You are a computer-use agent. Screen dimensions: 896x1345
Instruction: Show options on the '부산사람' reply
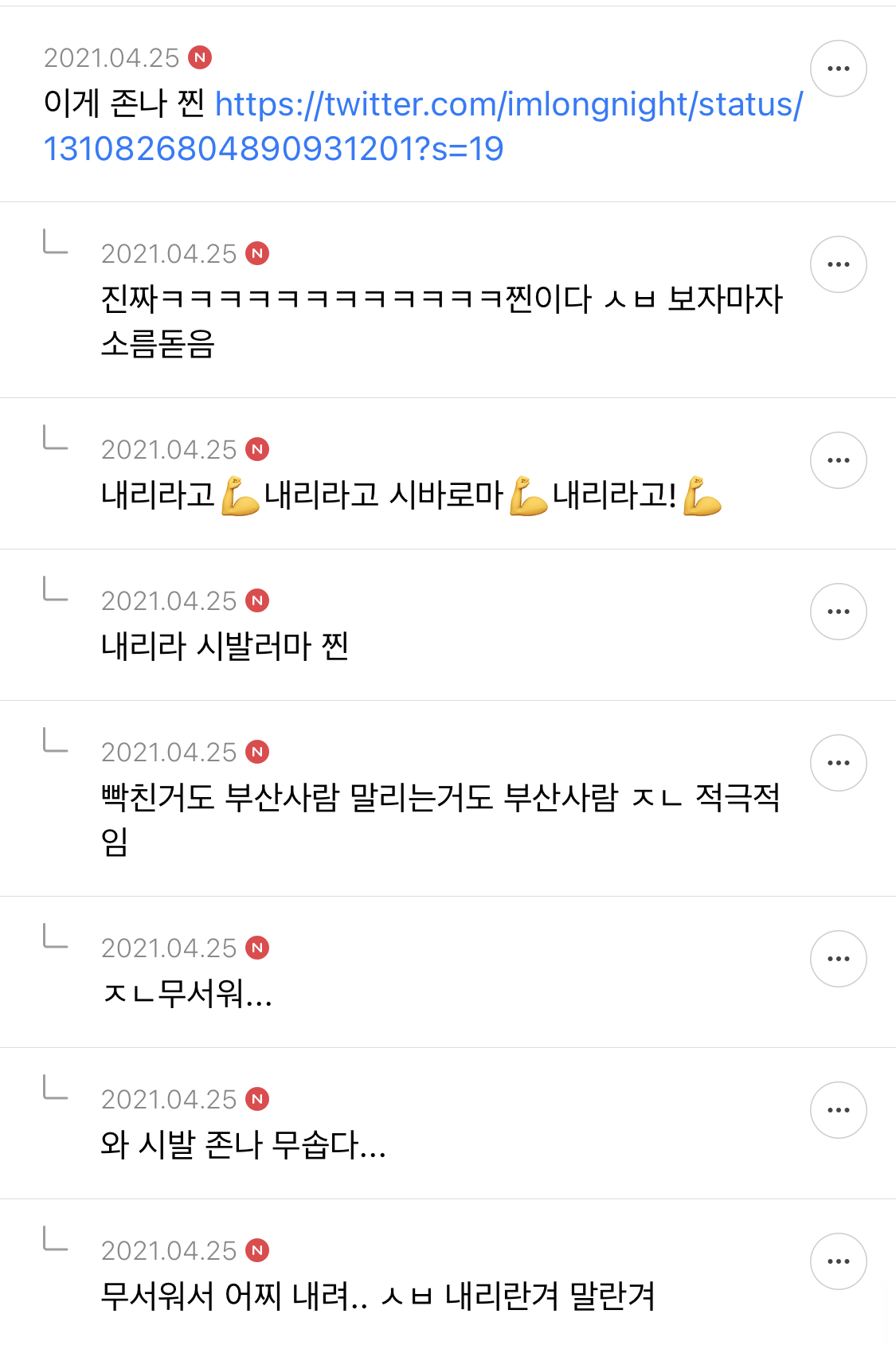839,763
